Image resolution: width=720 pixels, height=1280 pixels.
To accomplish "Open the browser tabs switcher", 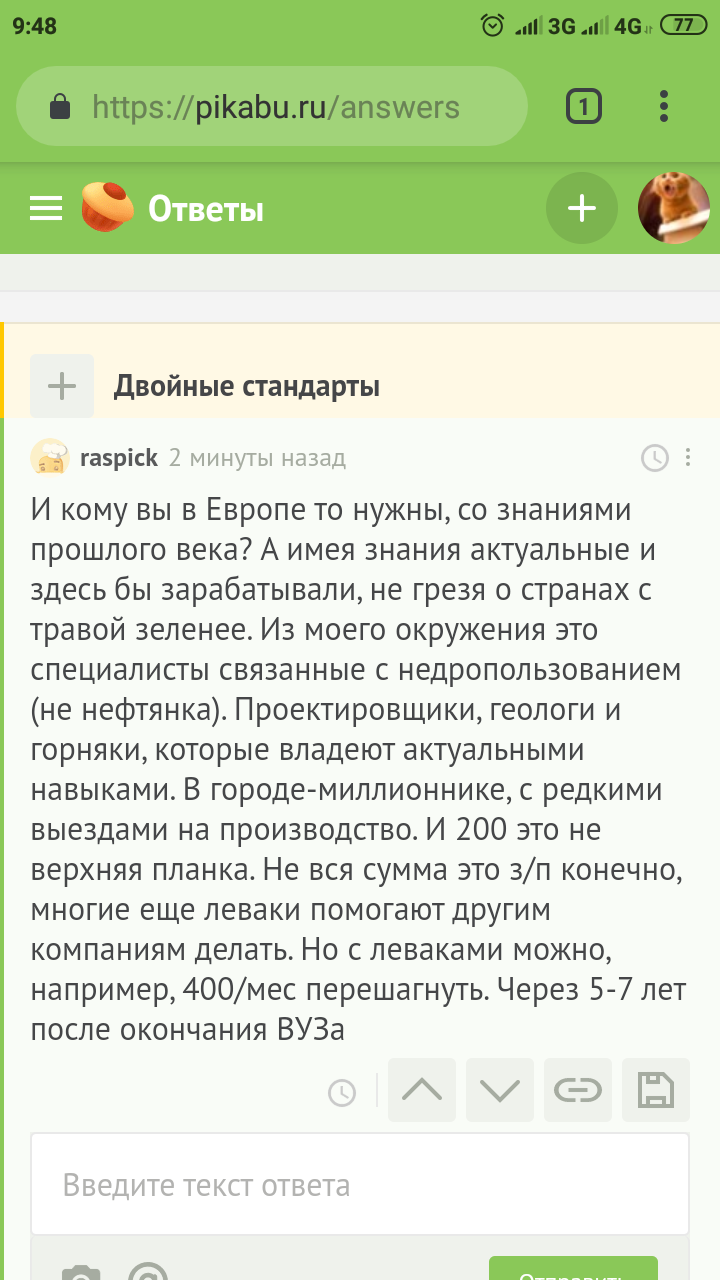I will click(583, 106).
